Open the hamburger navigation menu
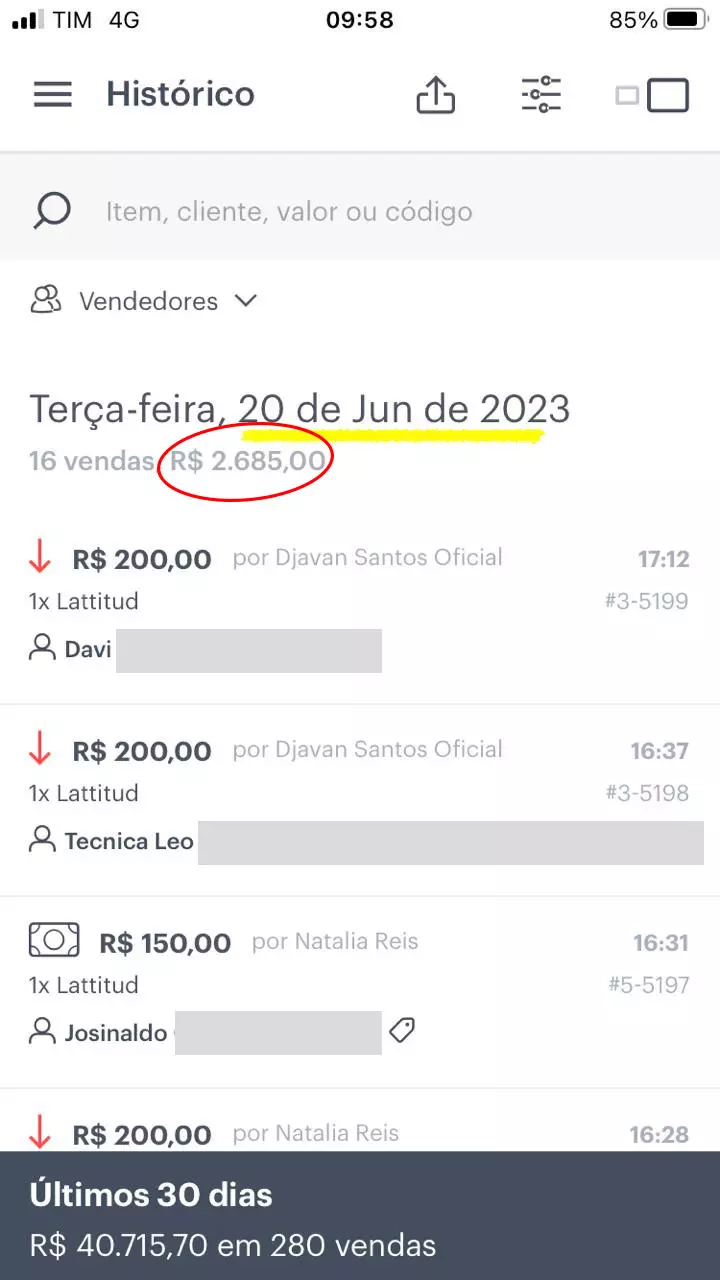This screenshot has height=1280, width=720. (x=52, y=94)
